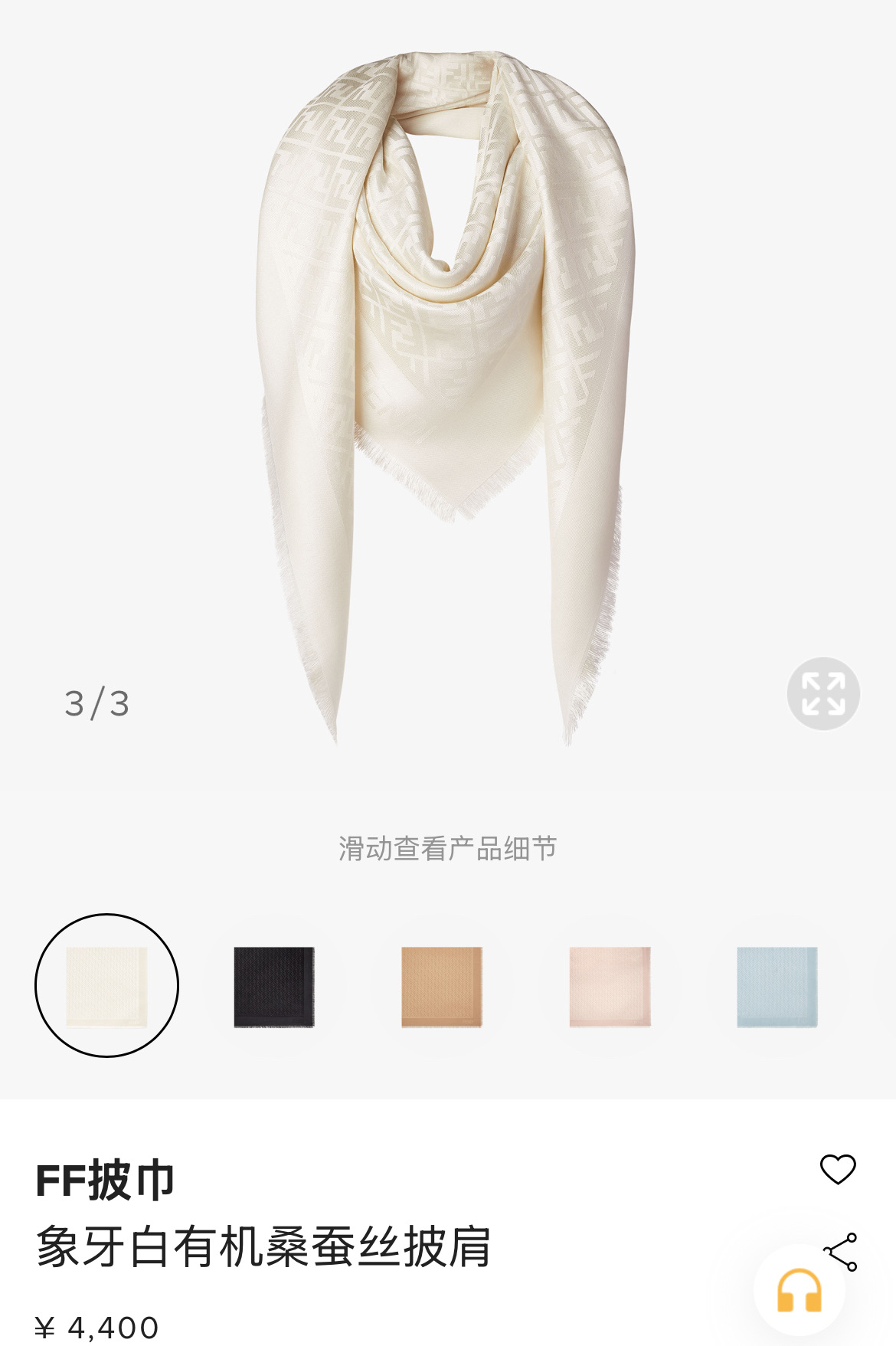Pick the light pink color swatch

pyautogui.click(x=610, y=987)
